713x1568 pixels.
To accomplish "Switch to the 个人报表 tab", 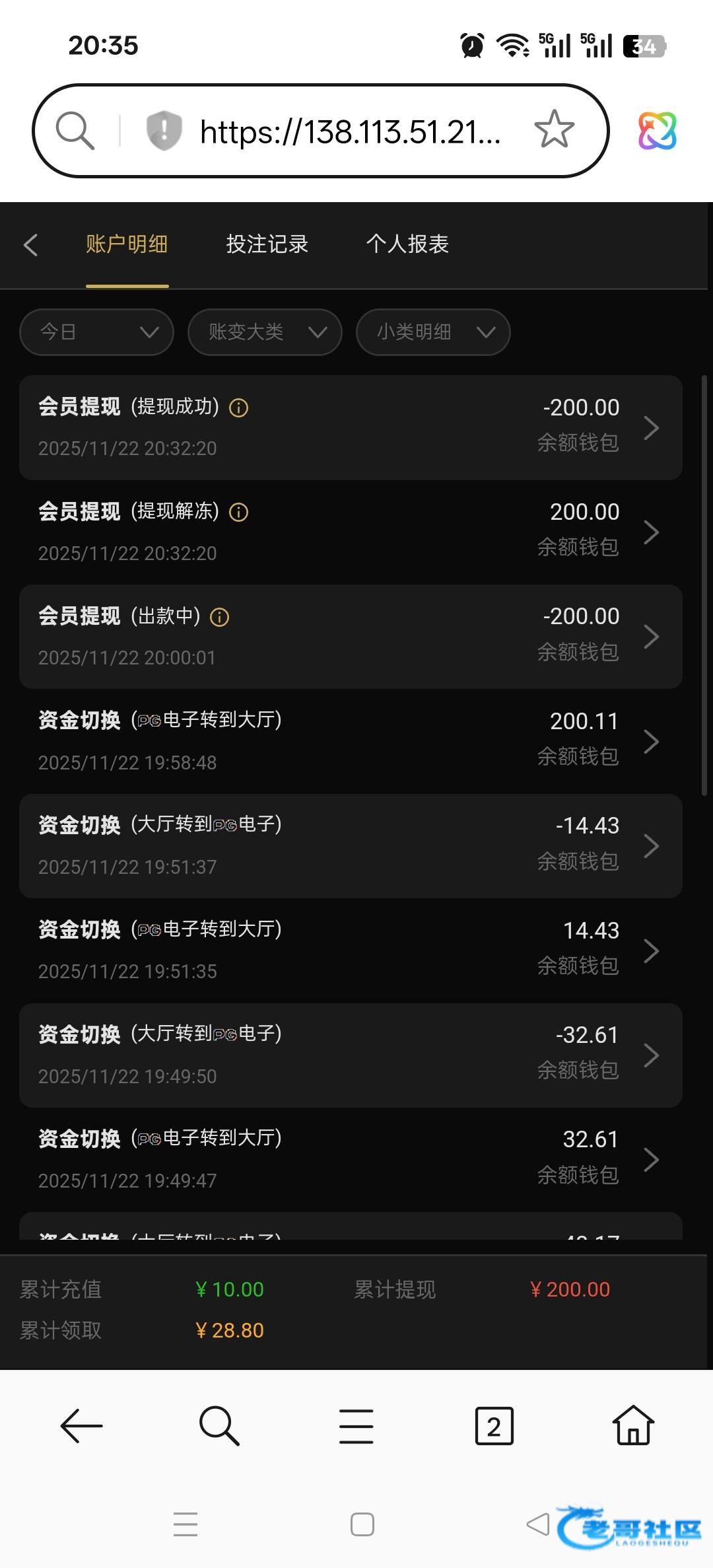I will click(407, 244).
